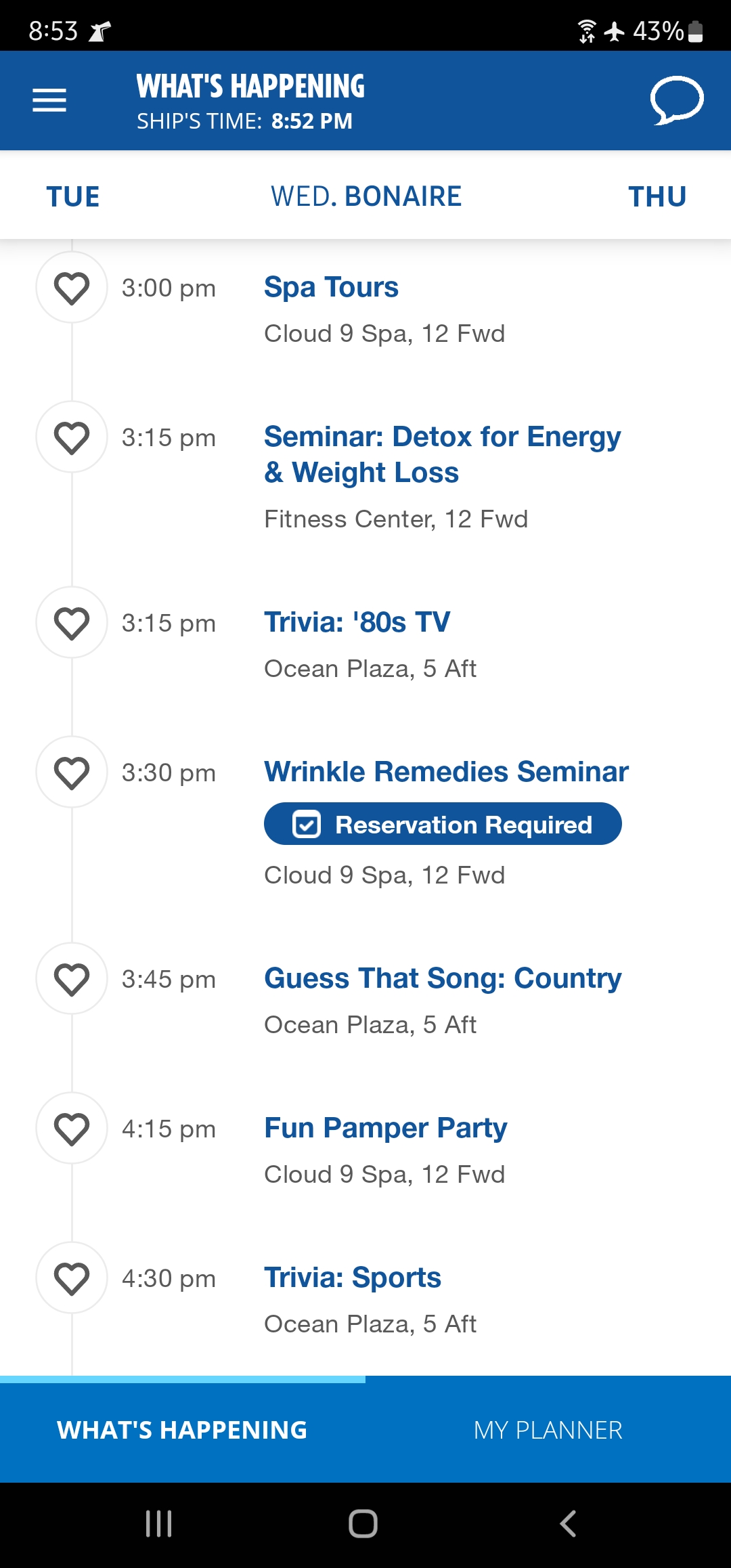
Task: Open Seminar: Detox for Energy & Weight Loss
Action: pyautogui.click(x=443, y=454)
